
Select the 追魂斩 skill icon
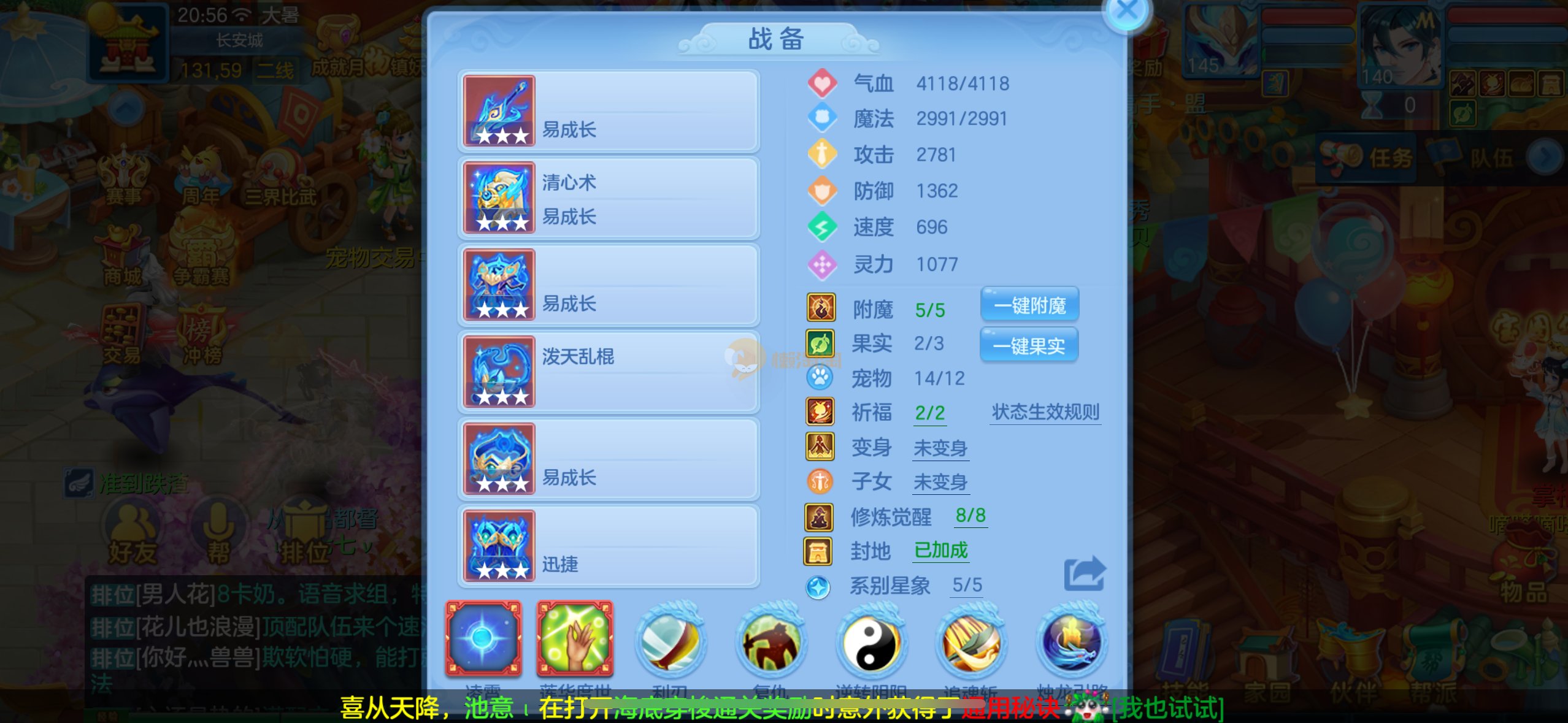(x=971, y=643)
